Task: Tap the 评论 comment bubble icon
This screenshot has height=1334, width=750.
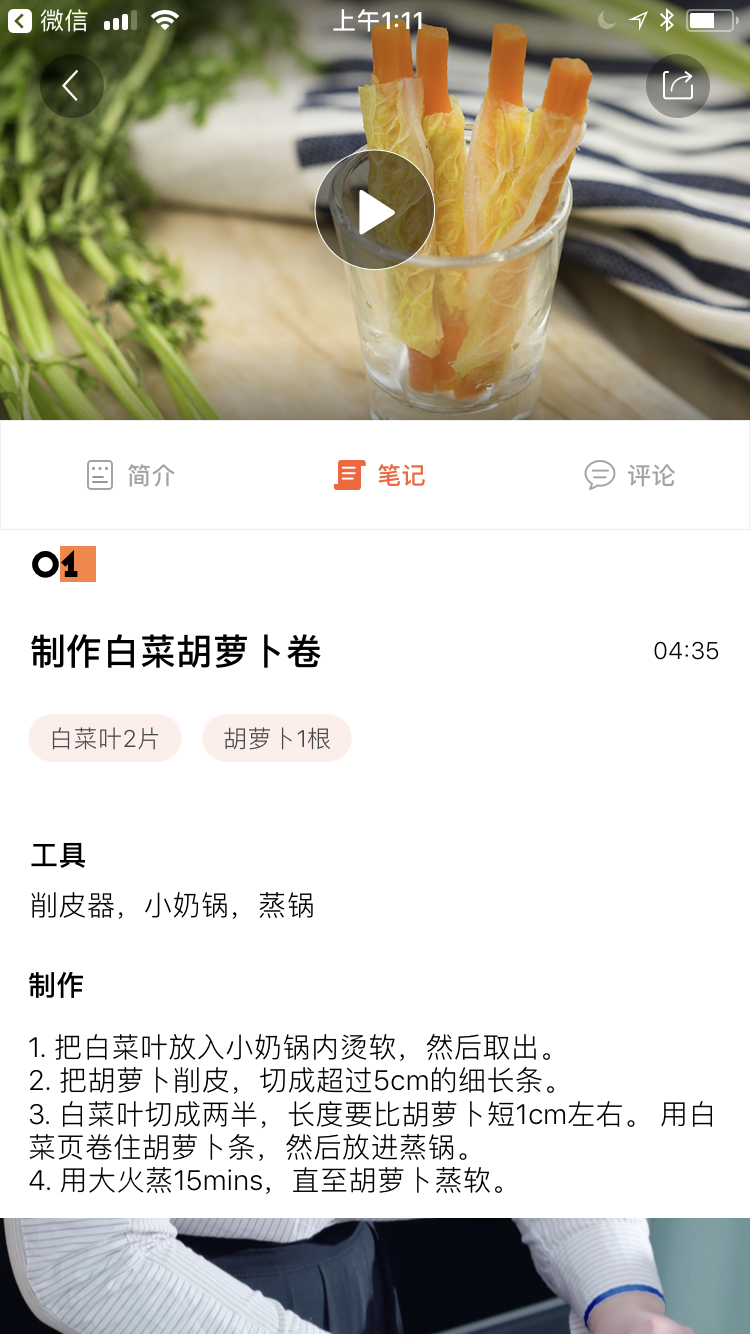Action: tap(599, 475)
